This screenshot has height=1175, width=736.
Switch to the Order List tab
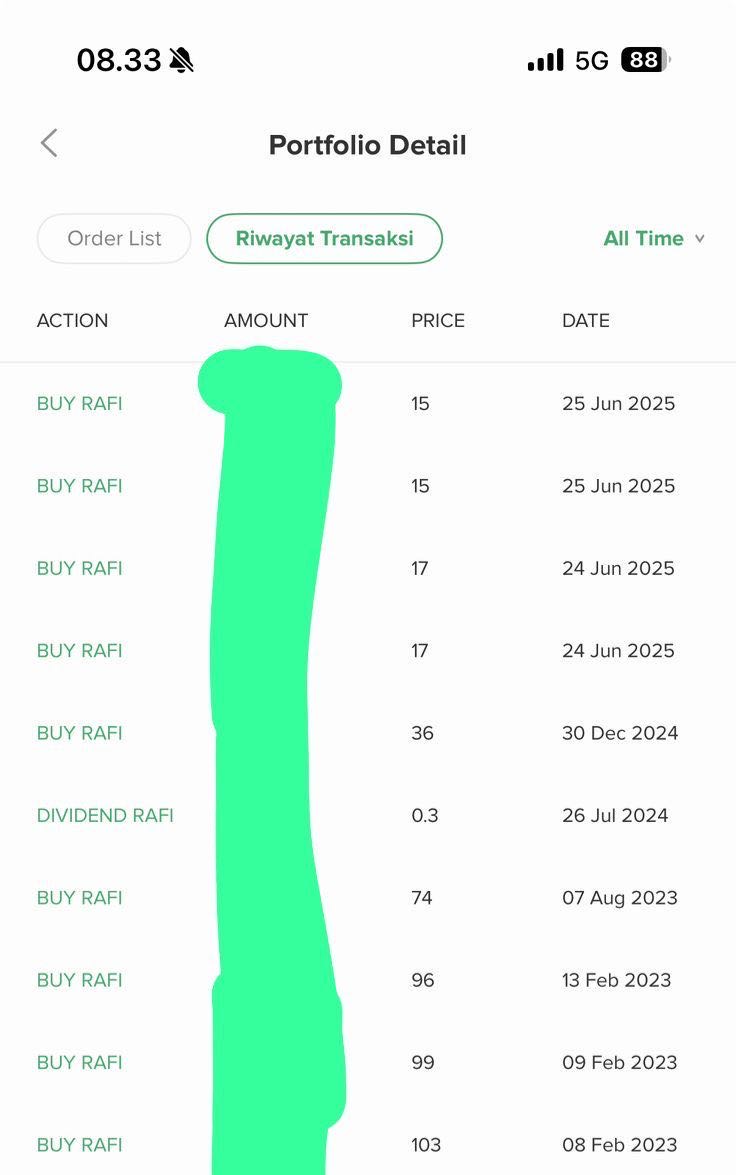114,239
